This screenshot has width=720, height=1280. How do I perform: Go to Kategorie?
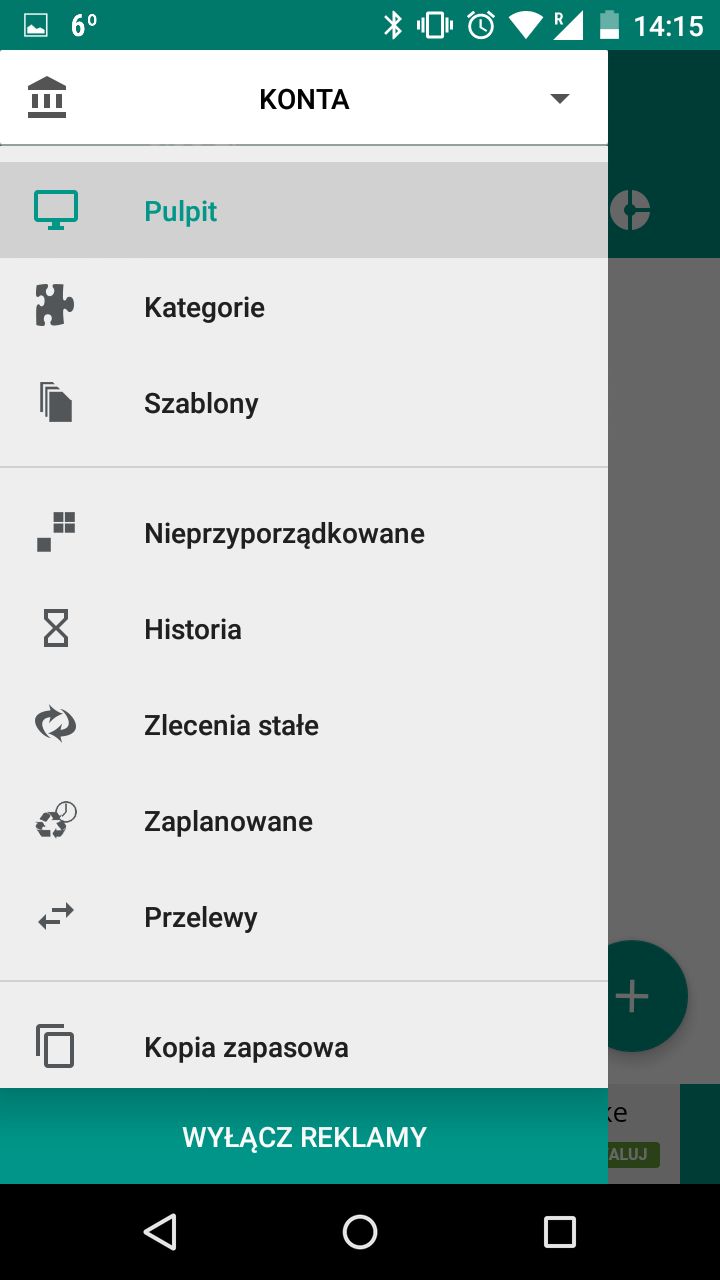(304, 307)
